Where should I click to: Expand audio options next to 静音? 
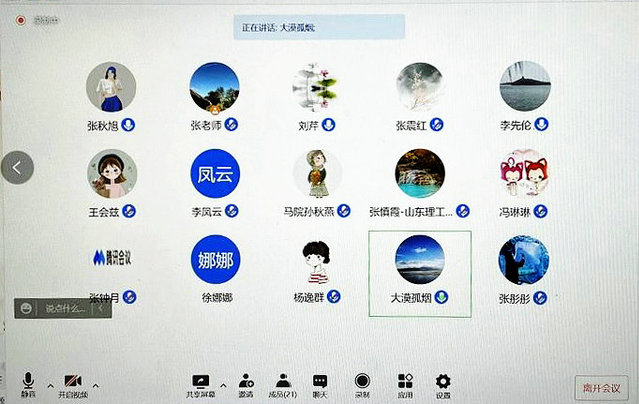49,385
